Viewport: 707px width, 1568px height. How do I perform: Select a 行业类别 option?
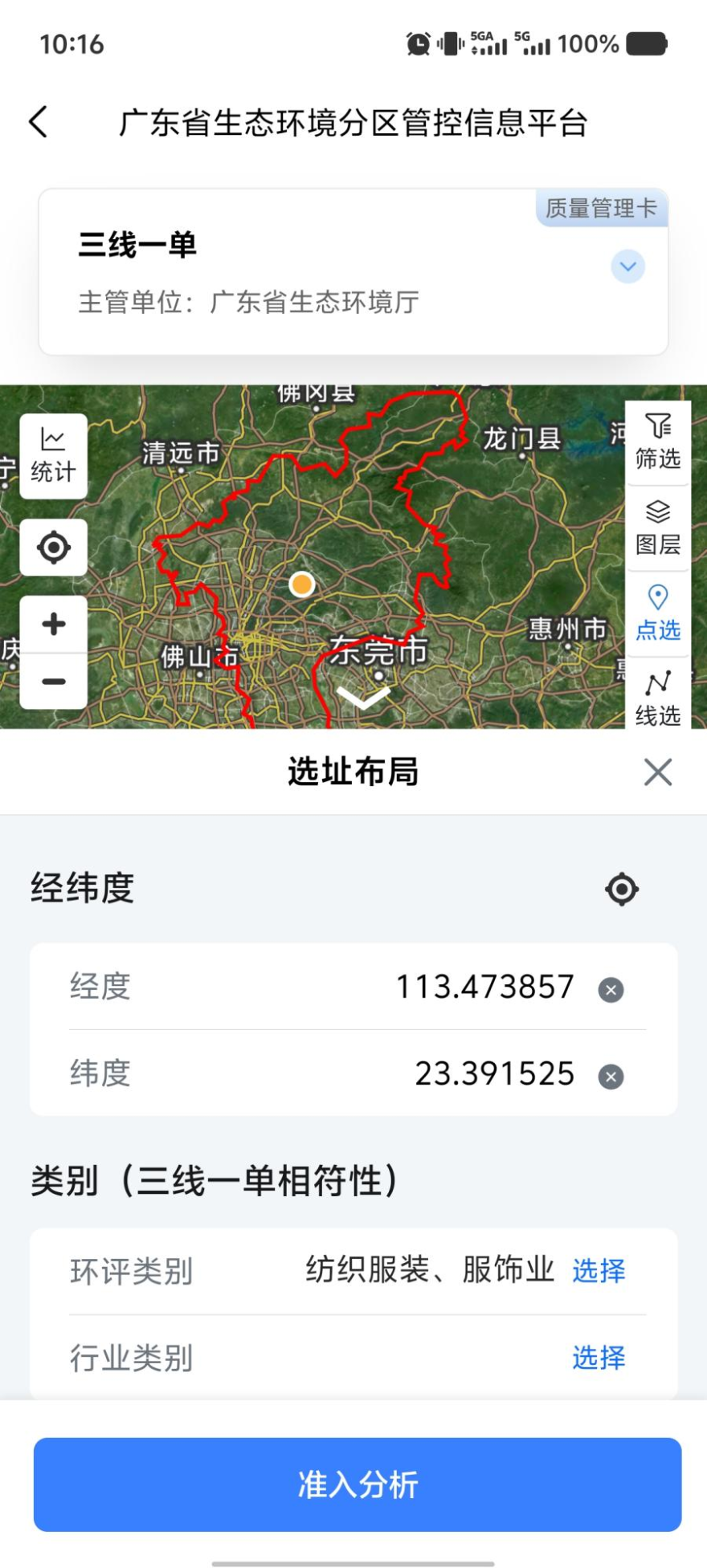[x=599, y=1358]
